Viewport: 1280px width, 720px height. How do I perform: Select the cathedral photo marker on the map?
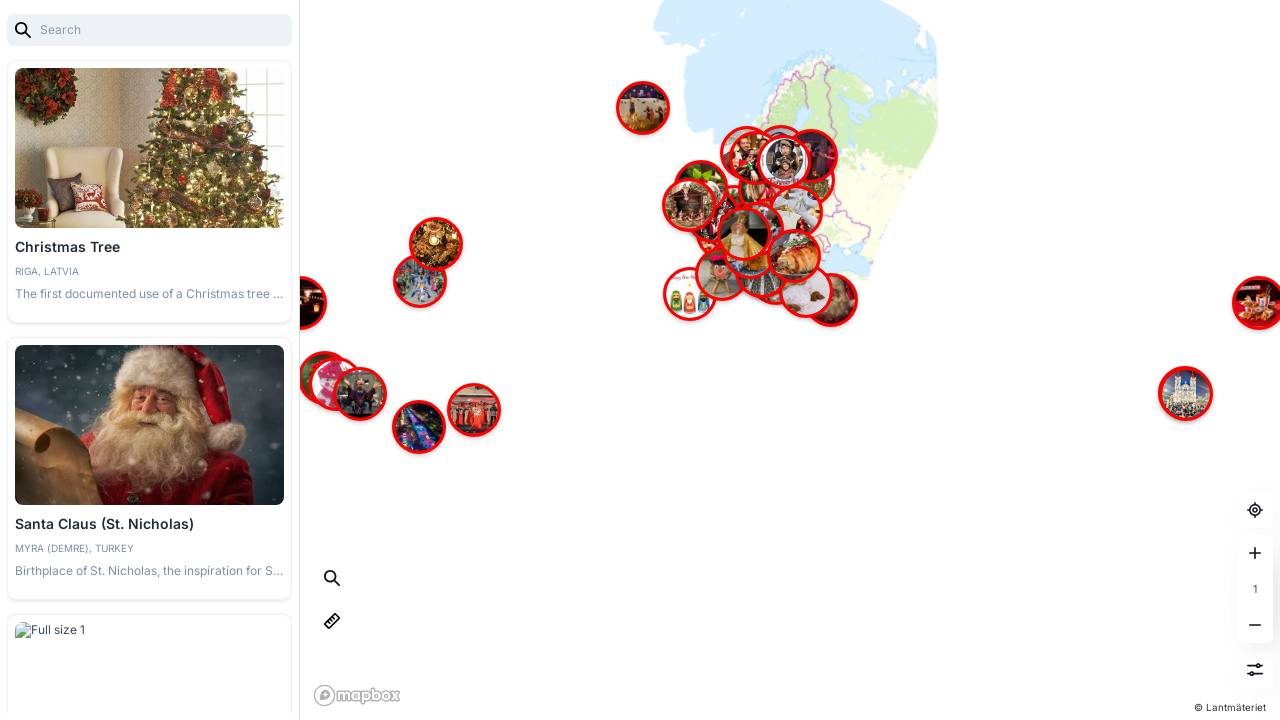(1185, 393)
